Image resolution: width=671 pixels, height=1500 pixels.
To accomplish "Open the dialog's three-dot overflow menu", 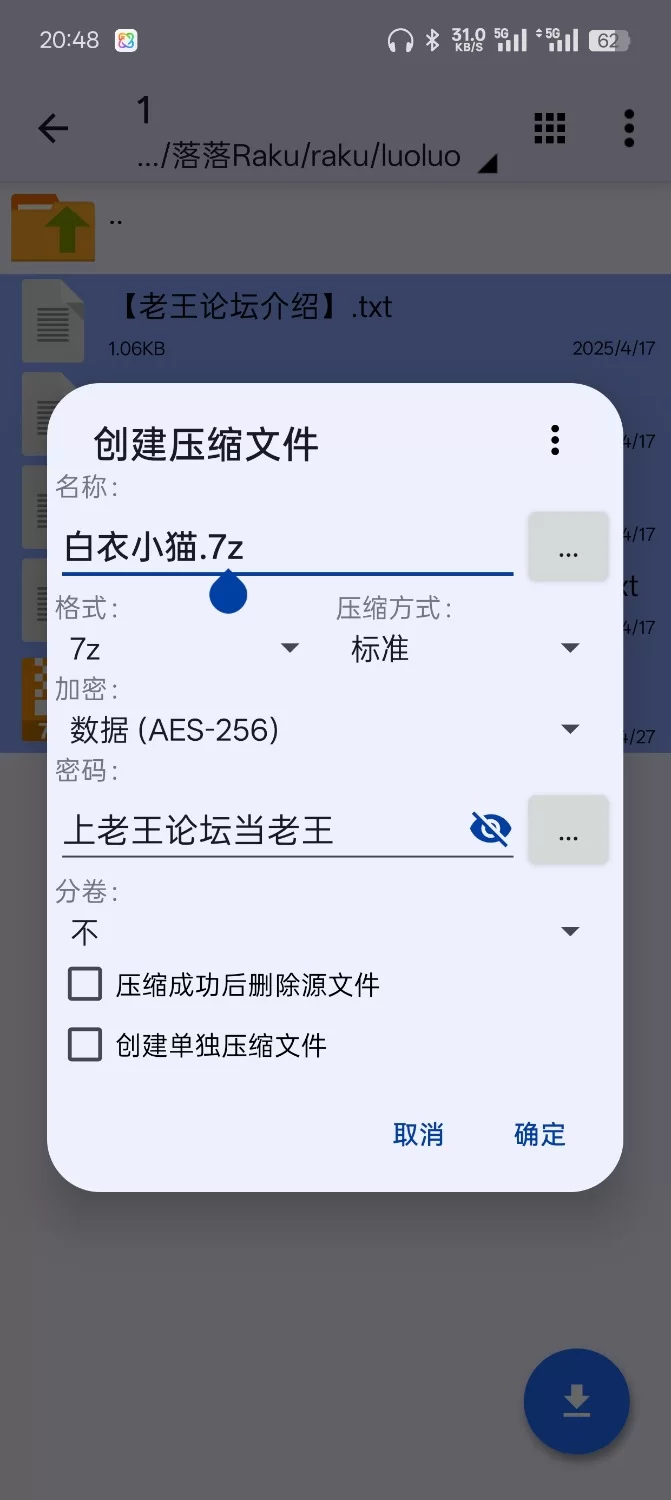I will (555, 440).
